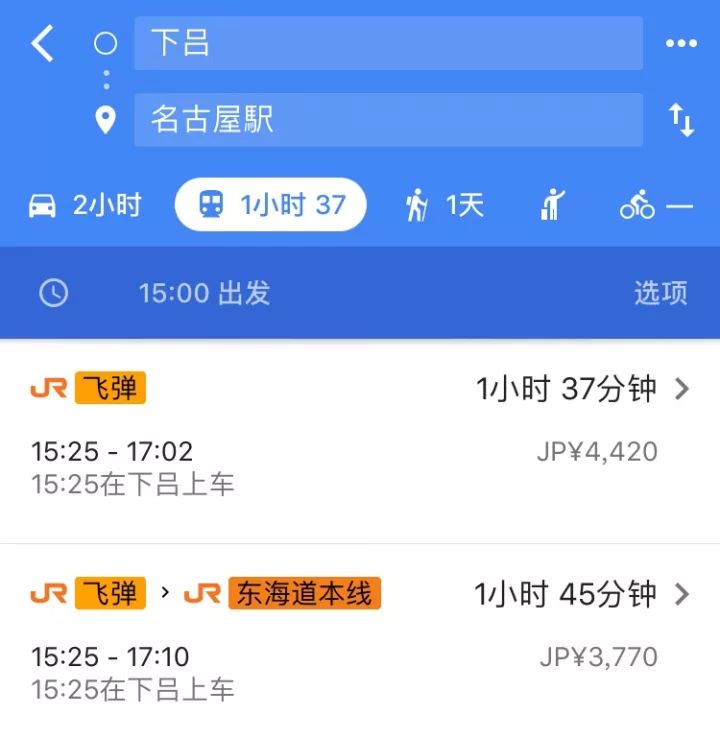The width and height of the screenshot is (720, 739).
Task: Tap the location pin next to 名古屋駅
Action: point(106,118)
